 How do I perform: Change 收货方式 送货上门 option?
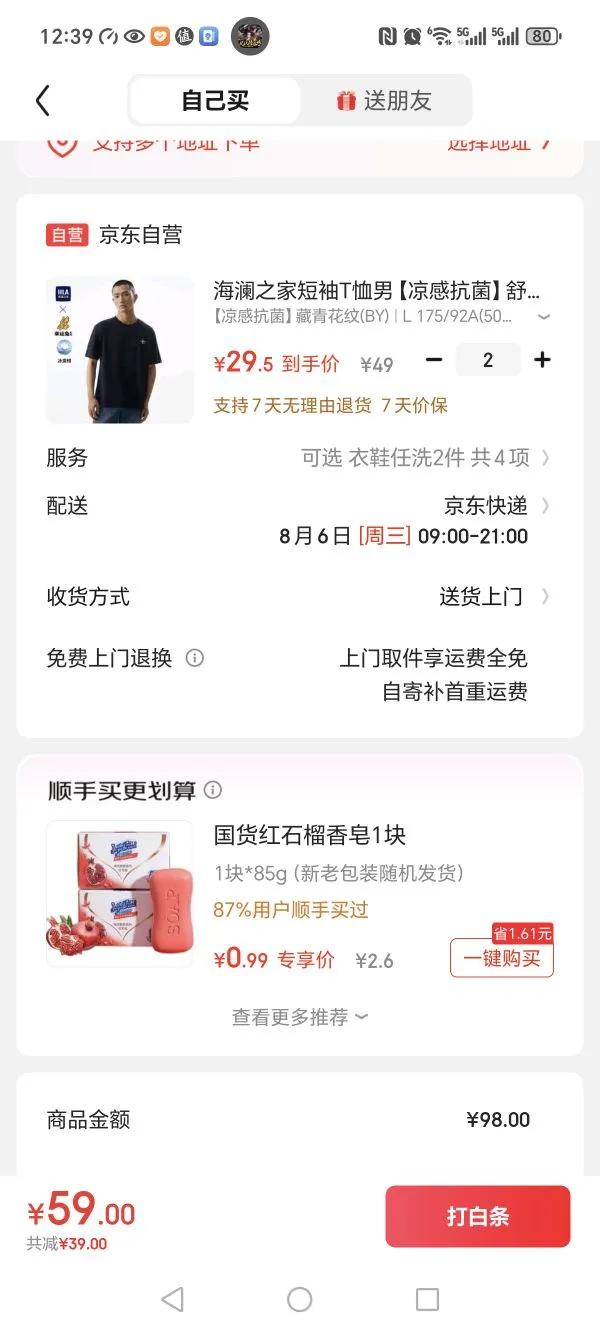click(299, 597)
